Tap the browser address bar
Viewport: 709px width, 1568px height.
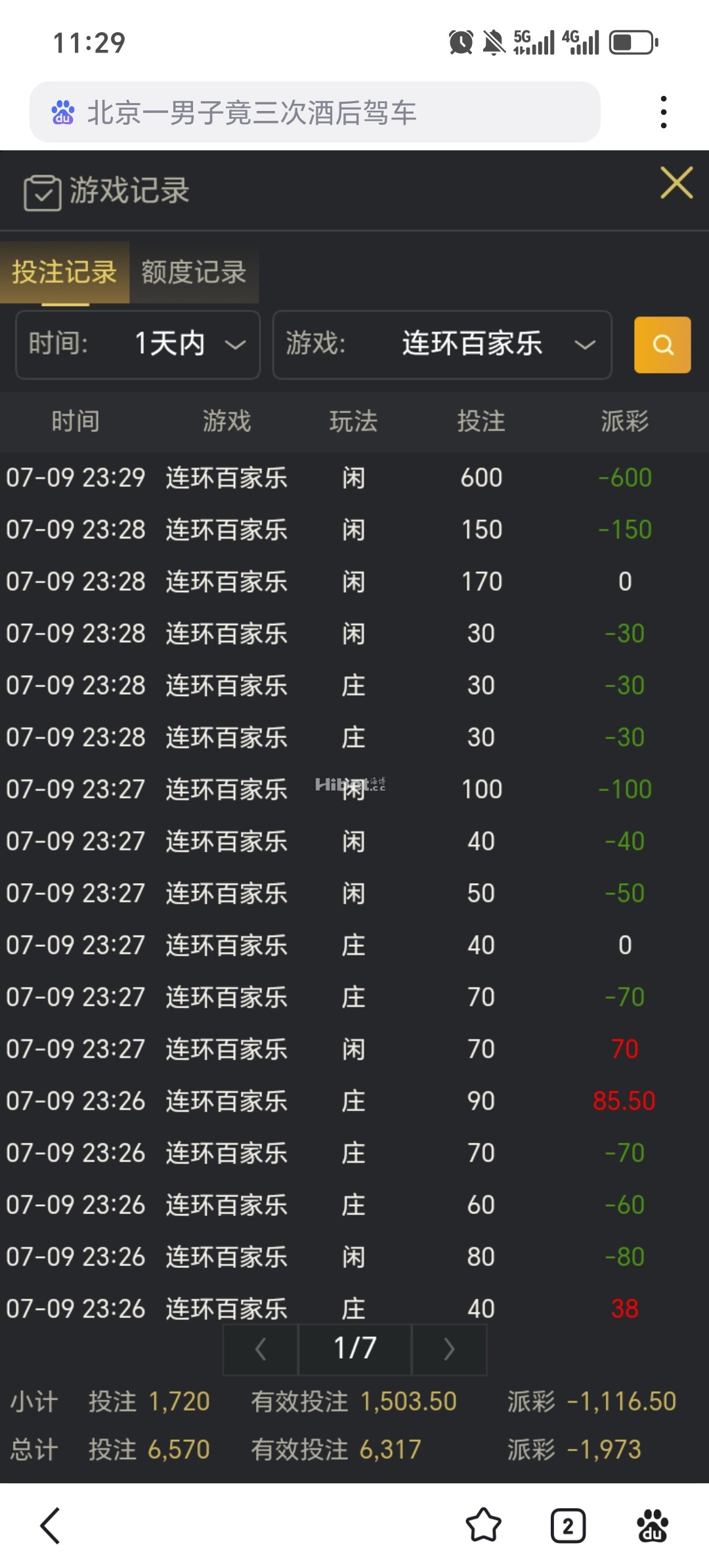pos(315,112)
